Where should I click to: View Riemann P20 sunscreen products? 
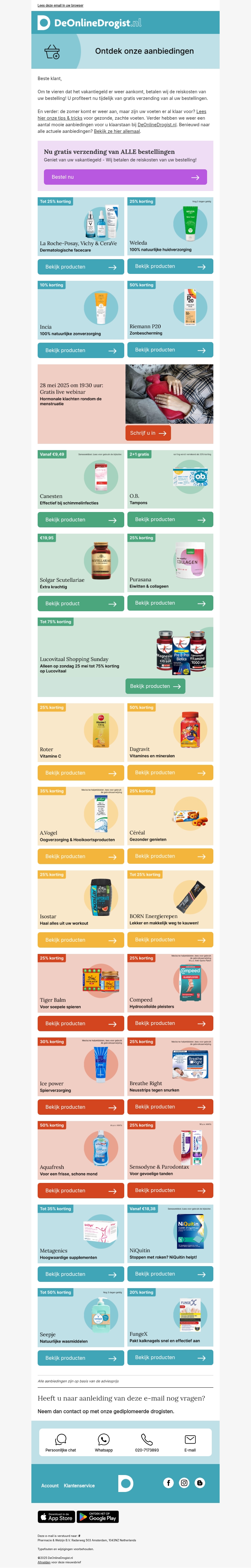170,350
